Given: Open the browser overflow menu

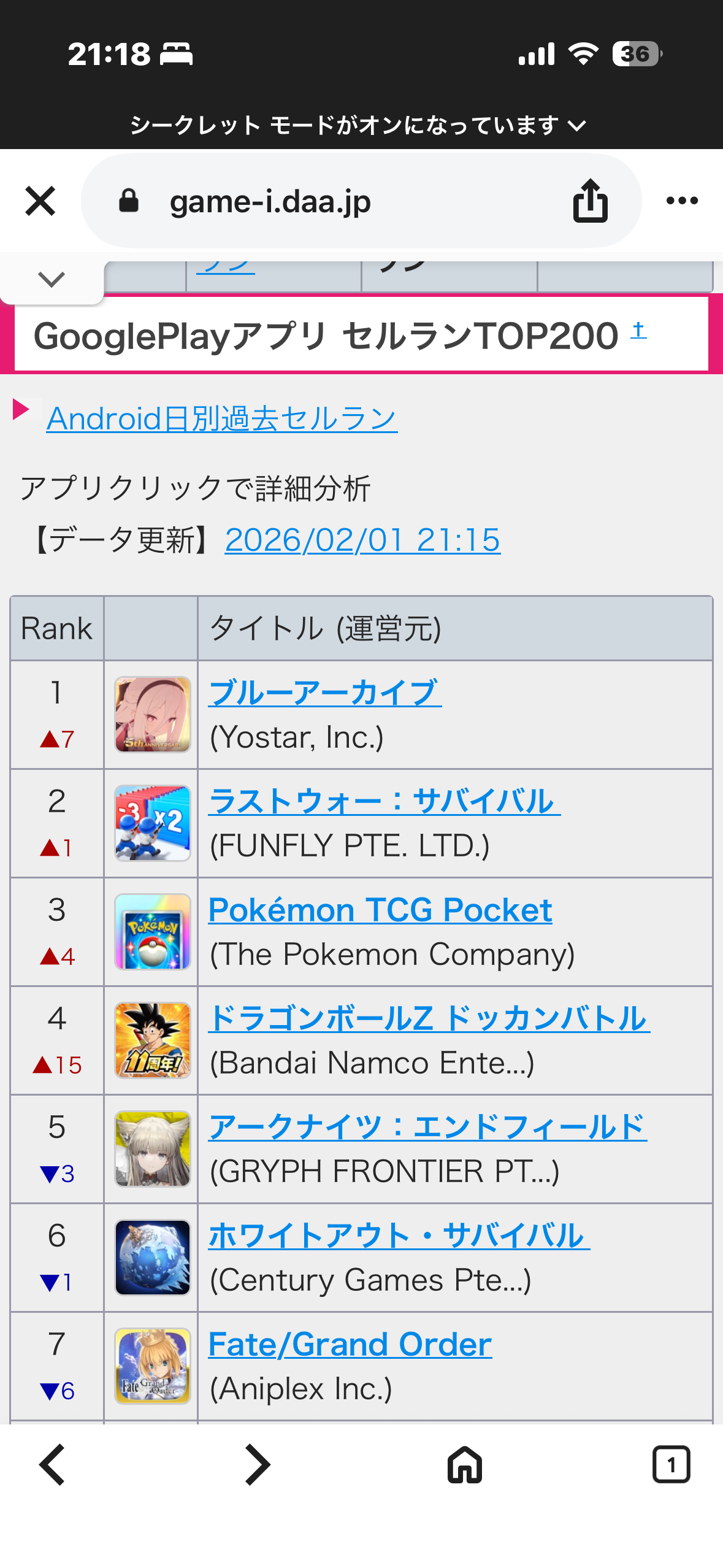Looking at the screenshot, I should click(x=682, y=201).
